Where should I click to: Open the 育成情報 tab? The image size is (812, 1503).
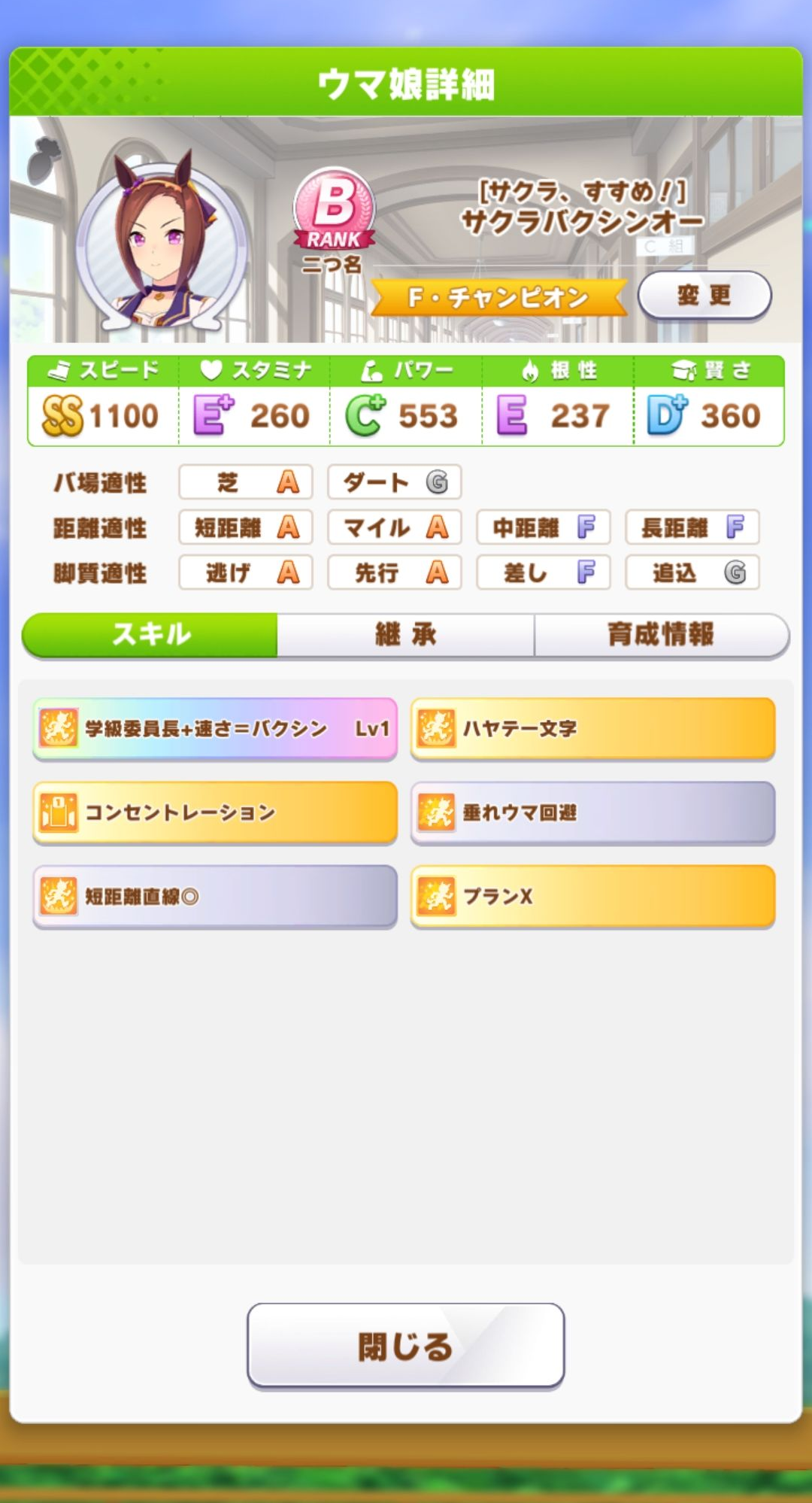(x=661, y=634)
